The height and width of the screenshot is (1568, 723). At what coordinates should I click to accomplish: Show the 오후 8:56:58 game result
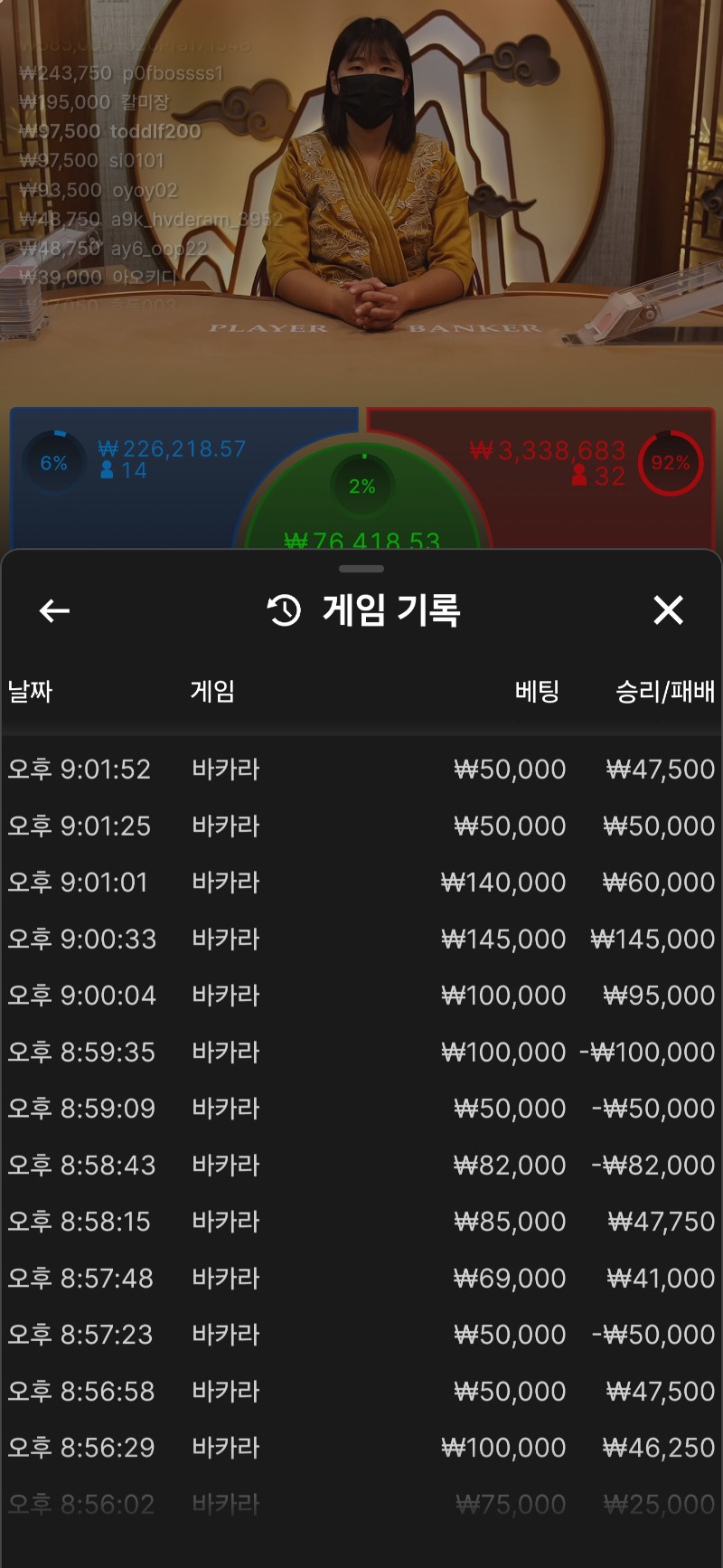coord(361,1391)
